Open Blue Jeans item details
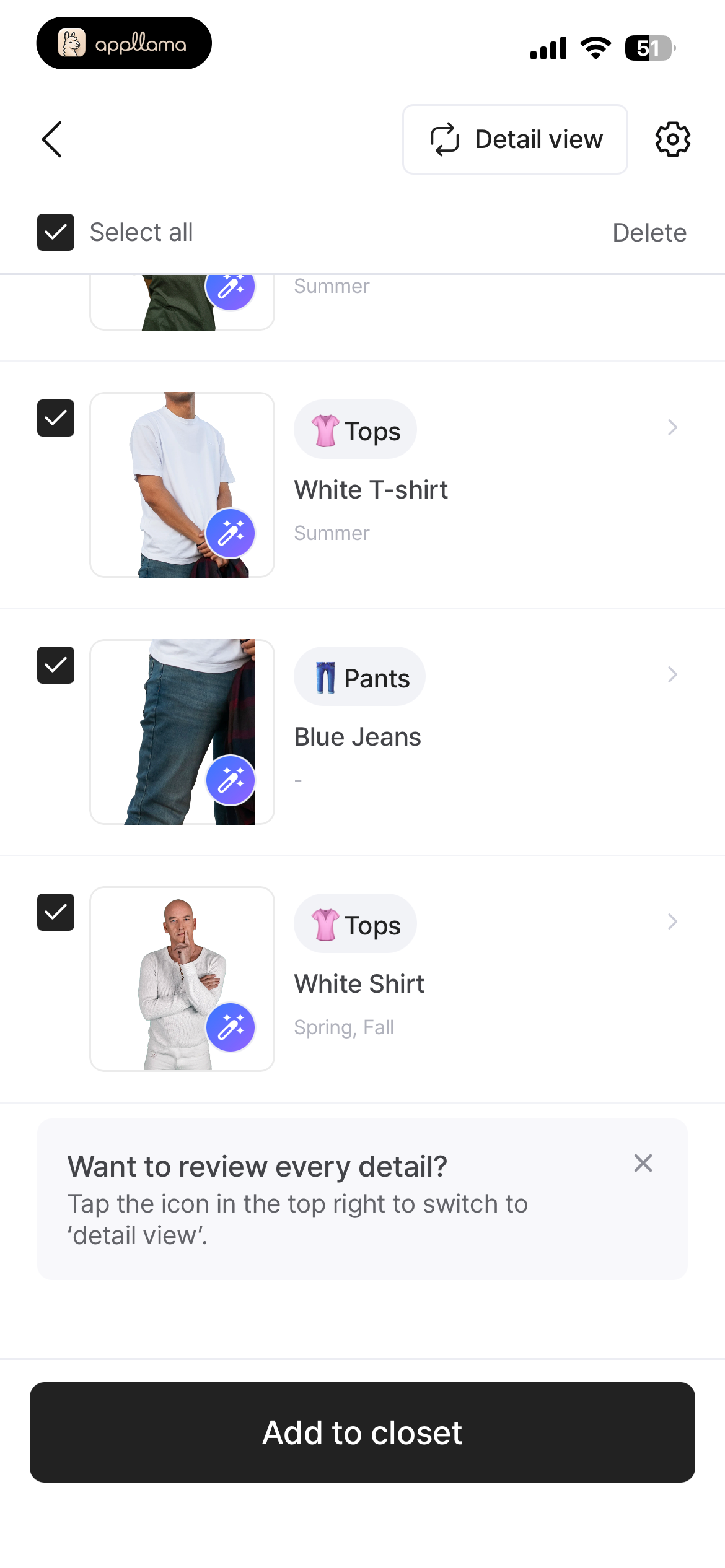Viewport: 725px width, 1568px height. click(672, 674)
